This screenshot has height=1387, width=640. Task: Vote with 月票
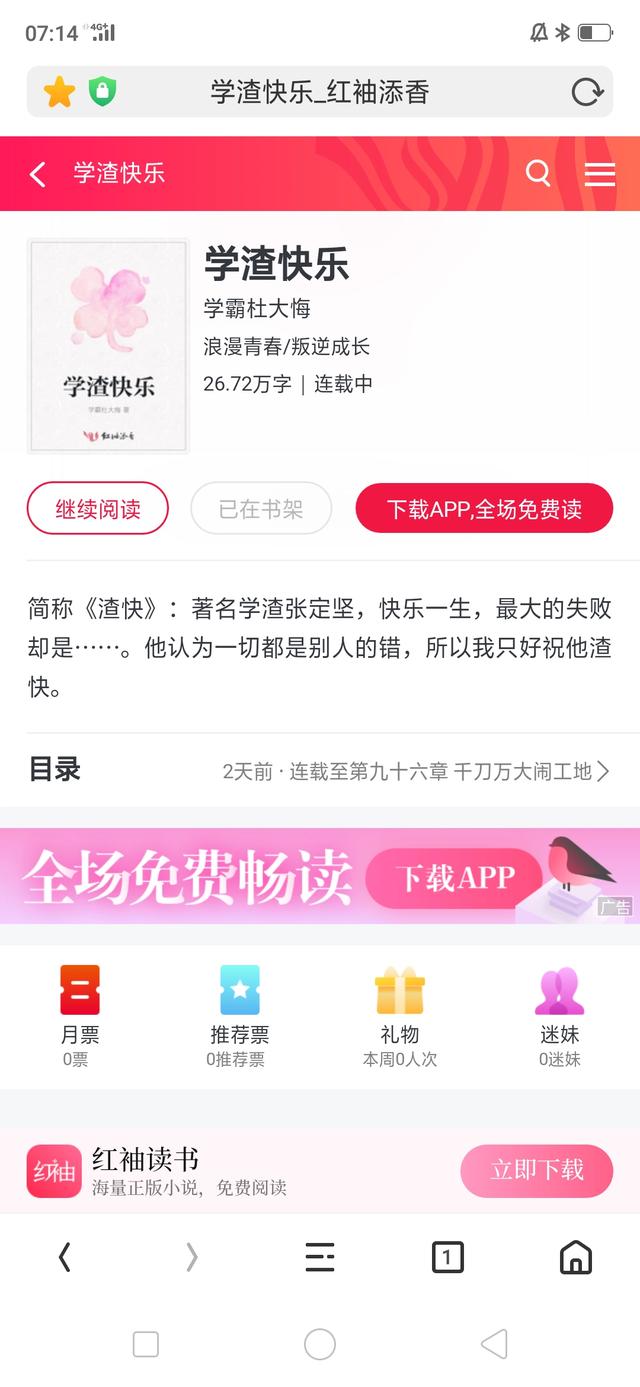pos(79,1015)
